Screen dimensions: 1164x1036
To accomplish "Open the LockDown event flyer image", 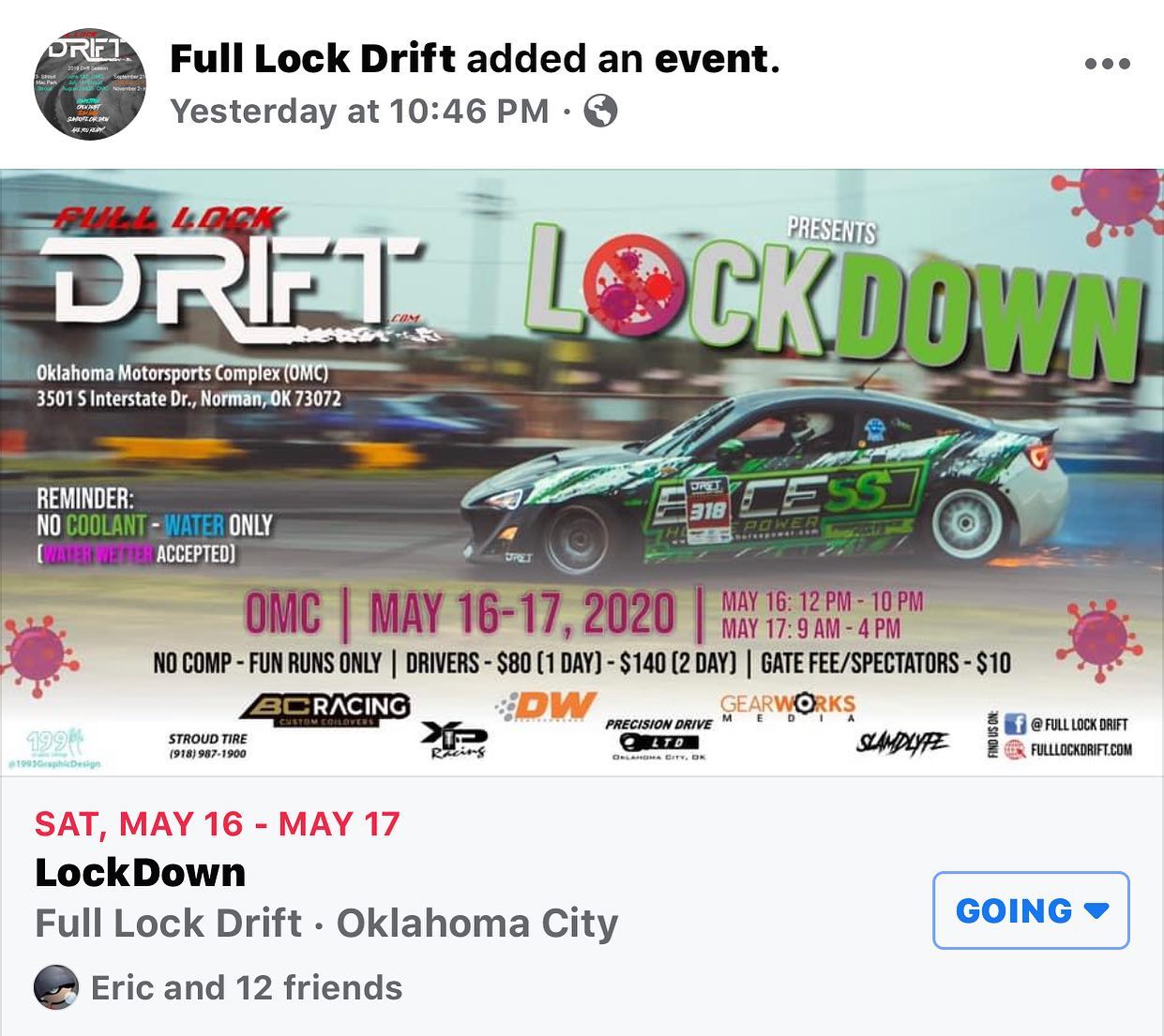I will pyautogui.click(x=582, y=472).
